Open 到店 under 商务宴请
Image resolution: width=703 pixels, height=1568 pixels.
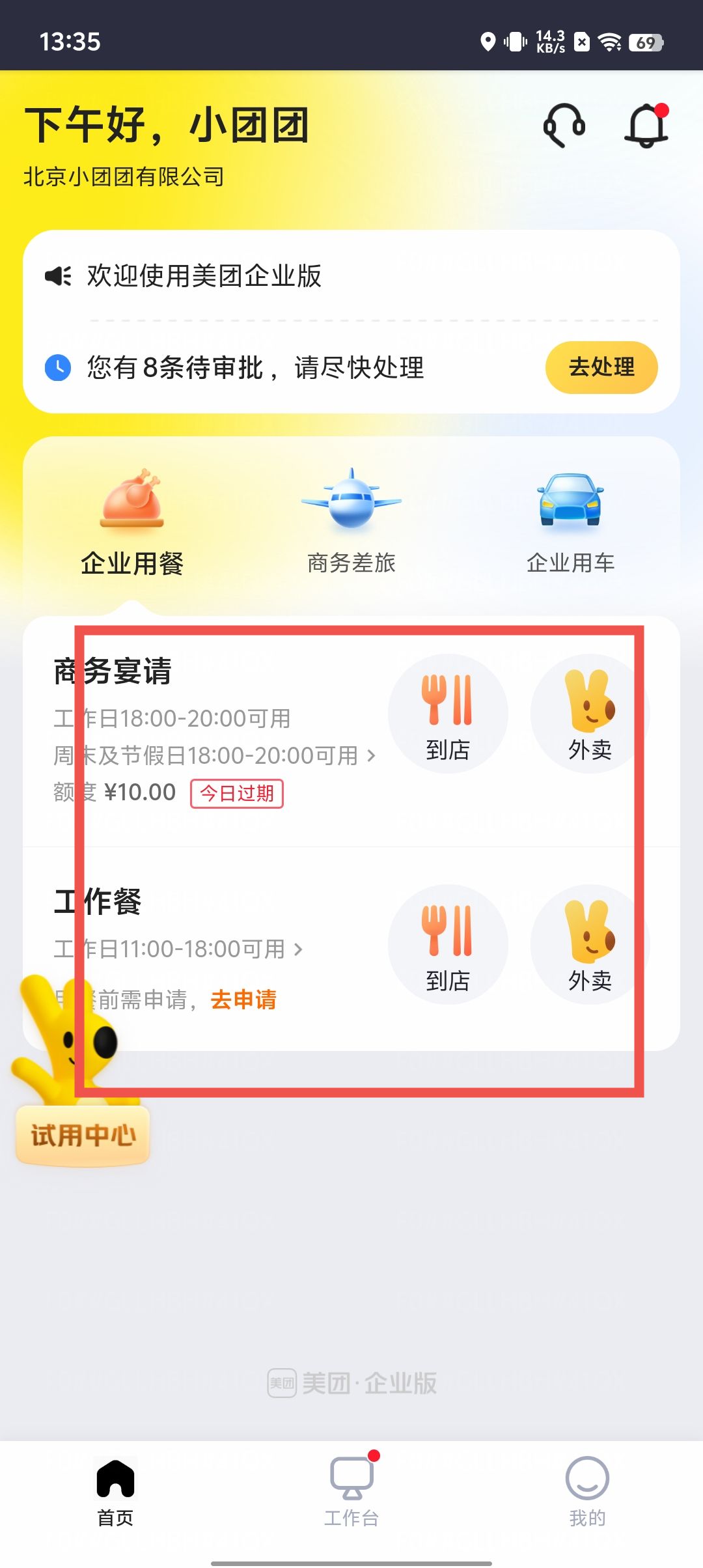click(x=448, y=714)
